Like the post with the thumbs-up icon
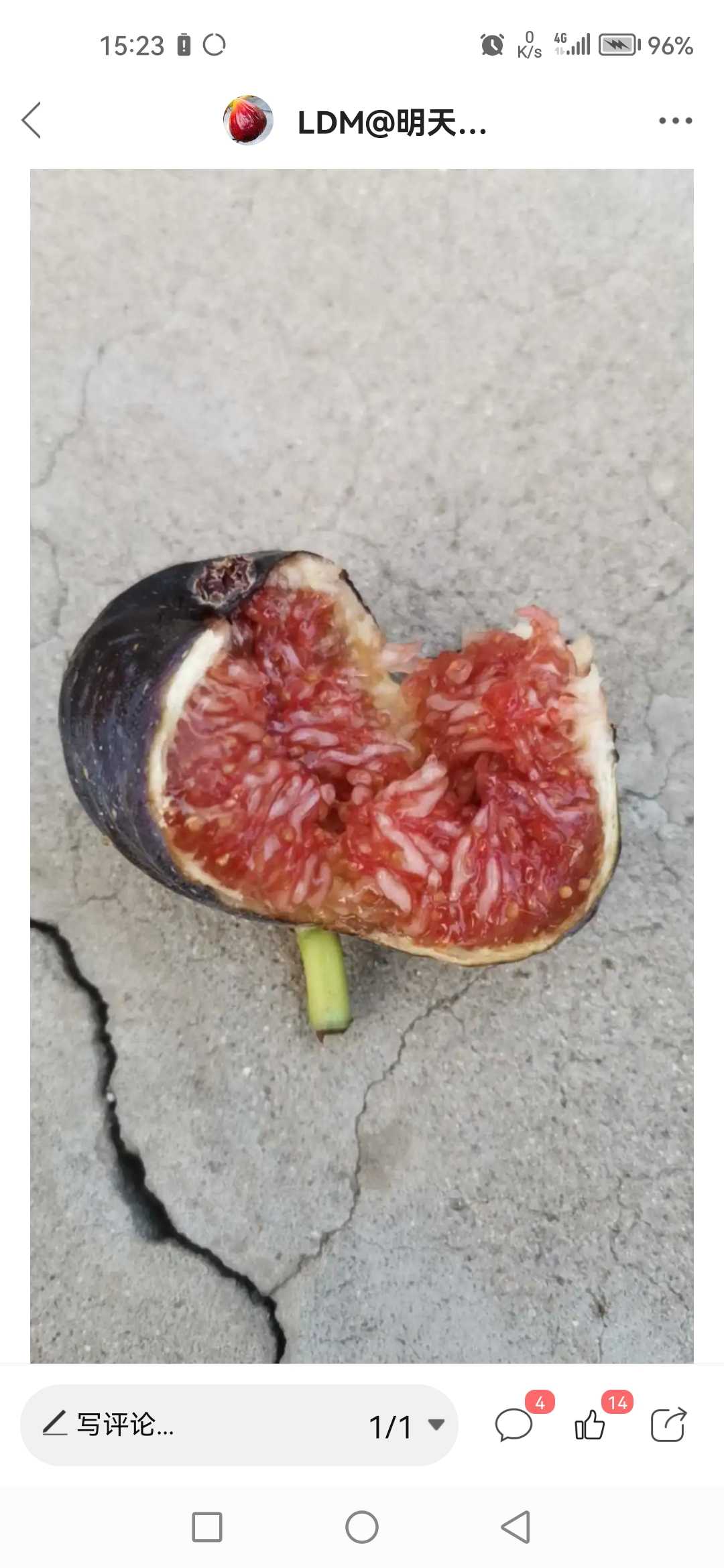The height and width of the screenshot is (1568, 724). [591, 1425]
